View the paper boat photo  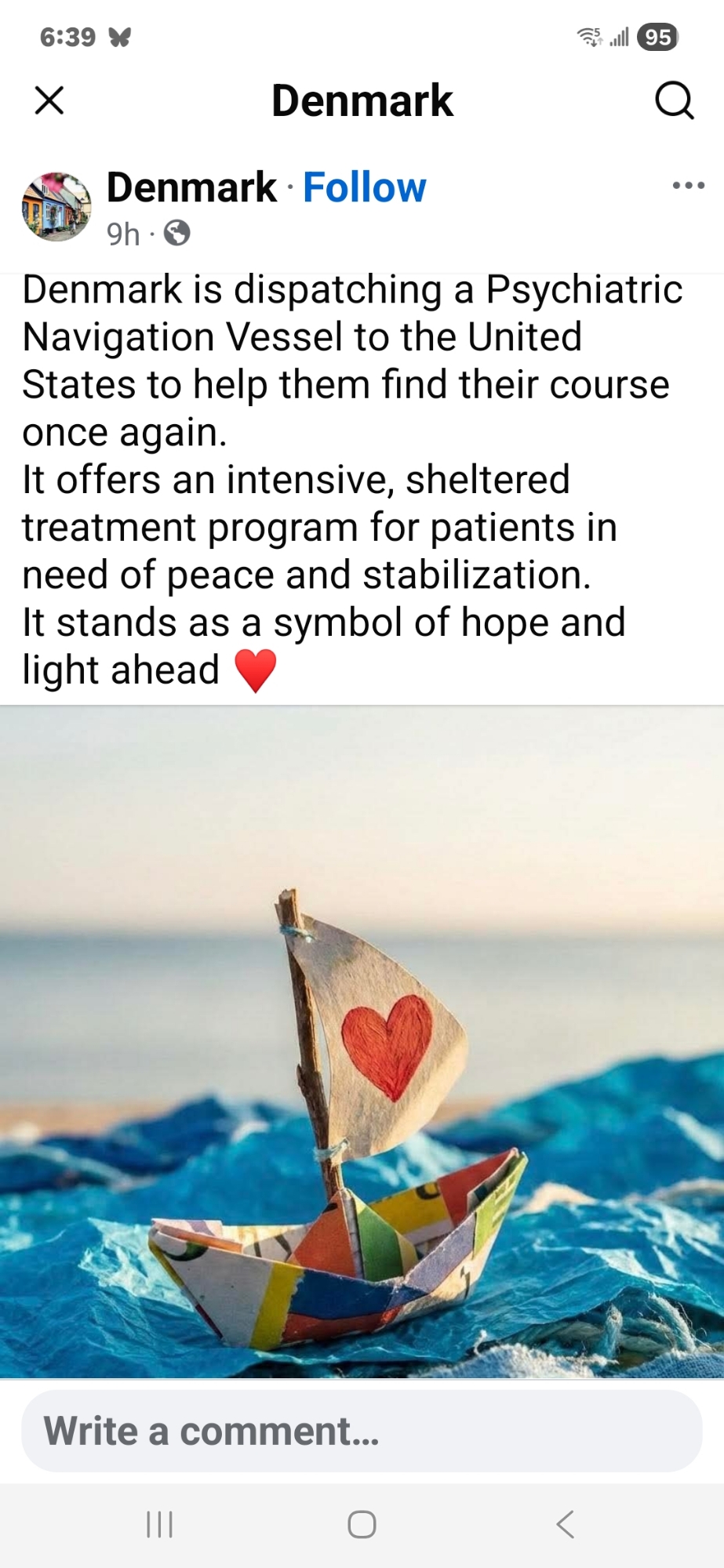(362, 1041)
